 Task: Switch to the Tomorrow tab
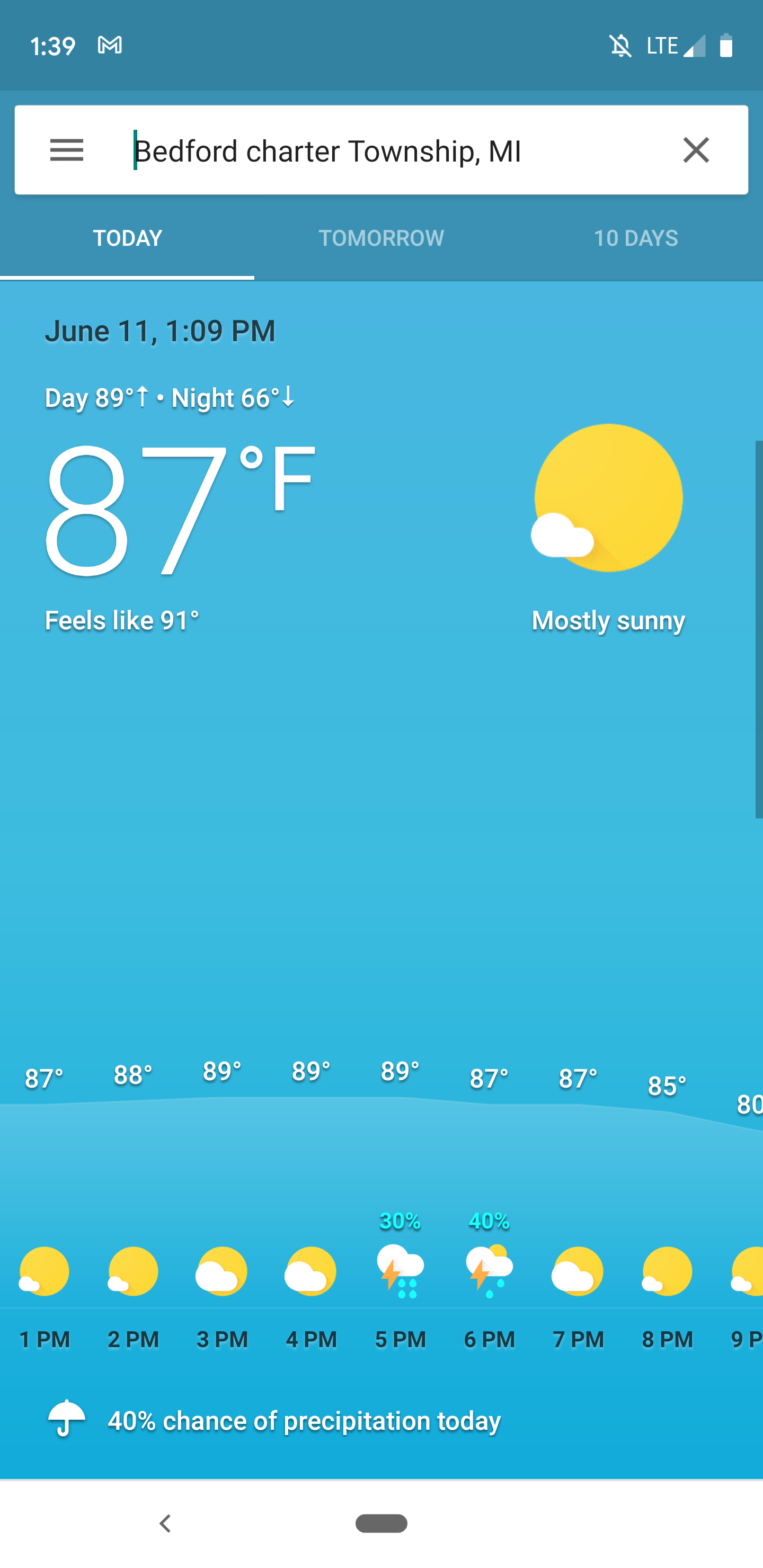pos(381,237)
